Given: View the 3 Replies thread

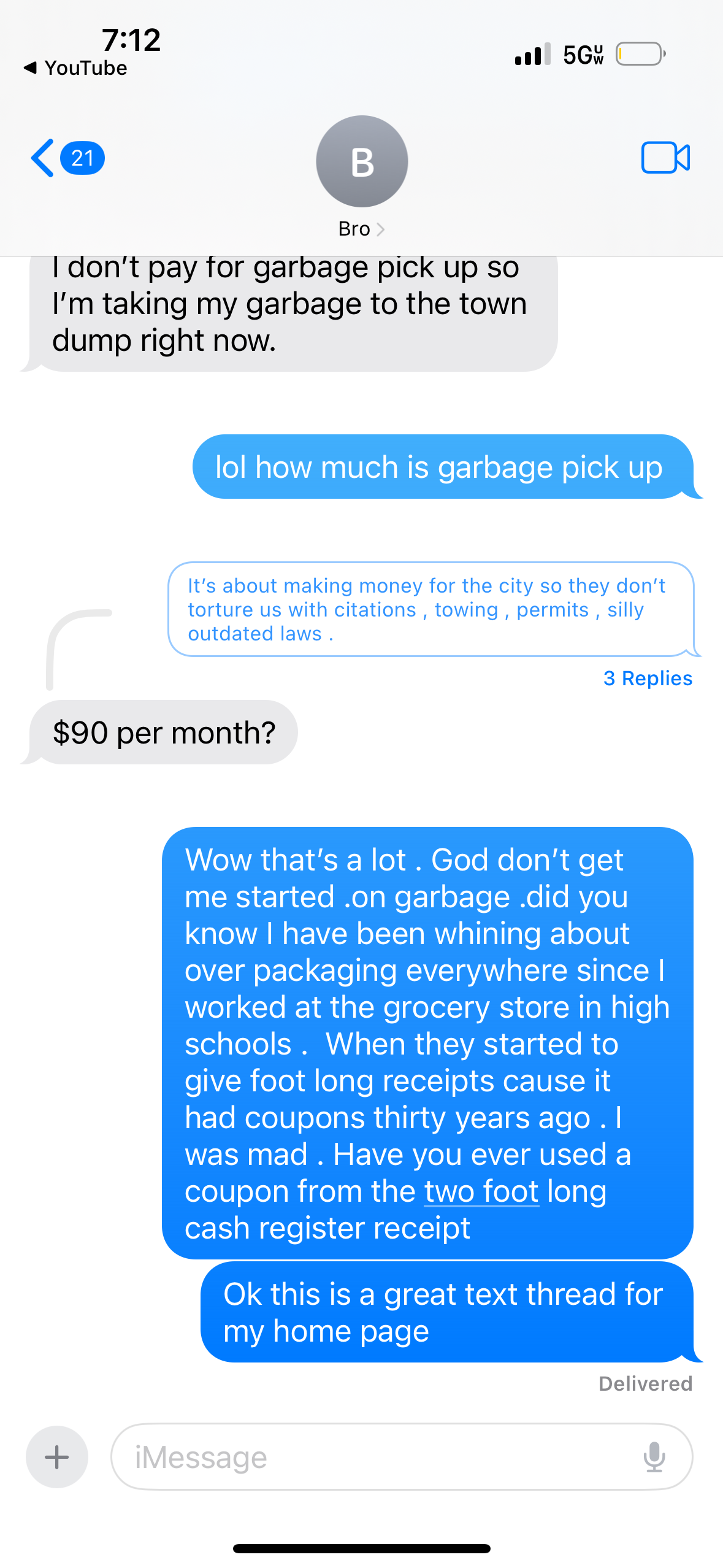Looking at the screenshot, I should point(648,678).
